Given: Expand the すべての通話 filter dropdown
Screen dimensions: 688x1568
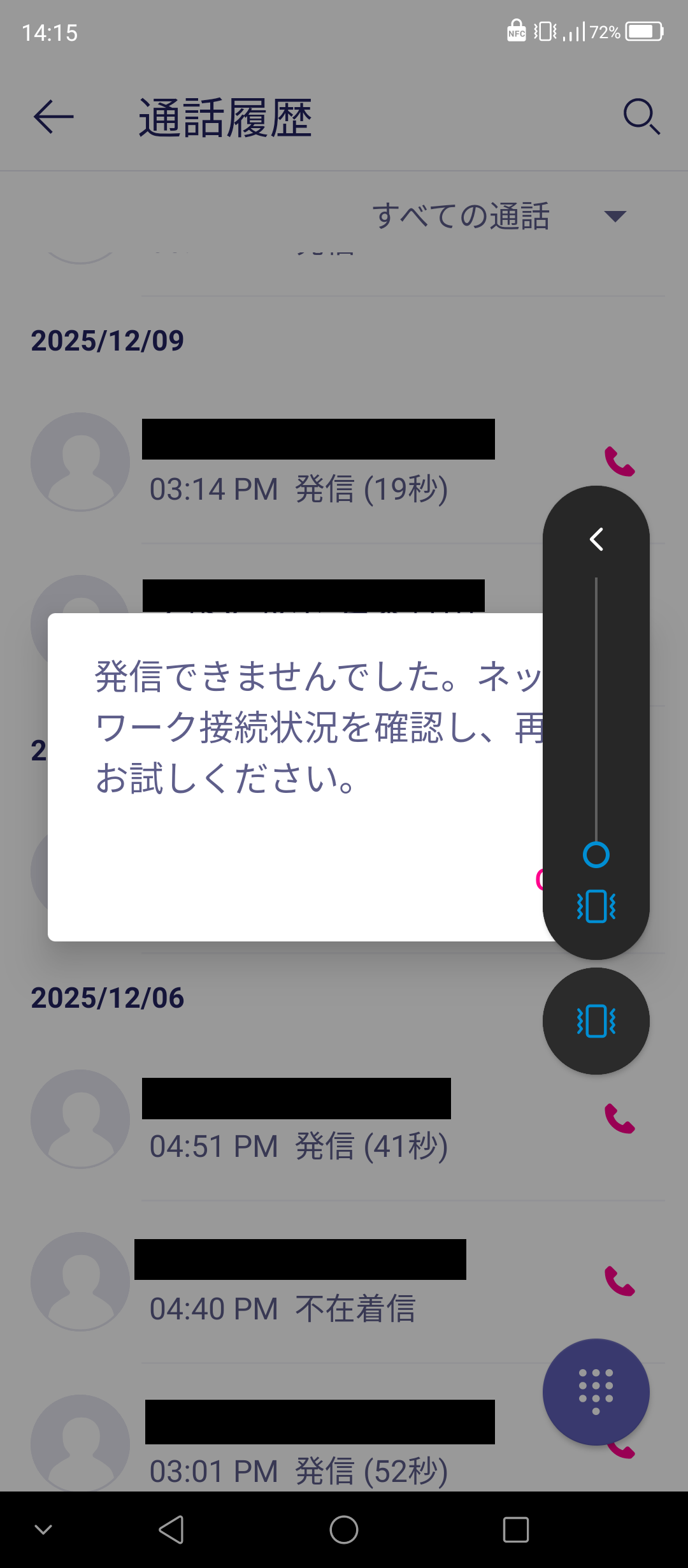Looking at the screenshot, I should (x=614, y=217).
